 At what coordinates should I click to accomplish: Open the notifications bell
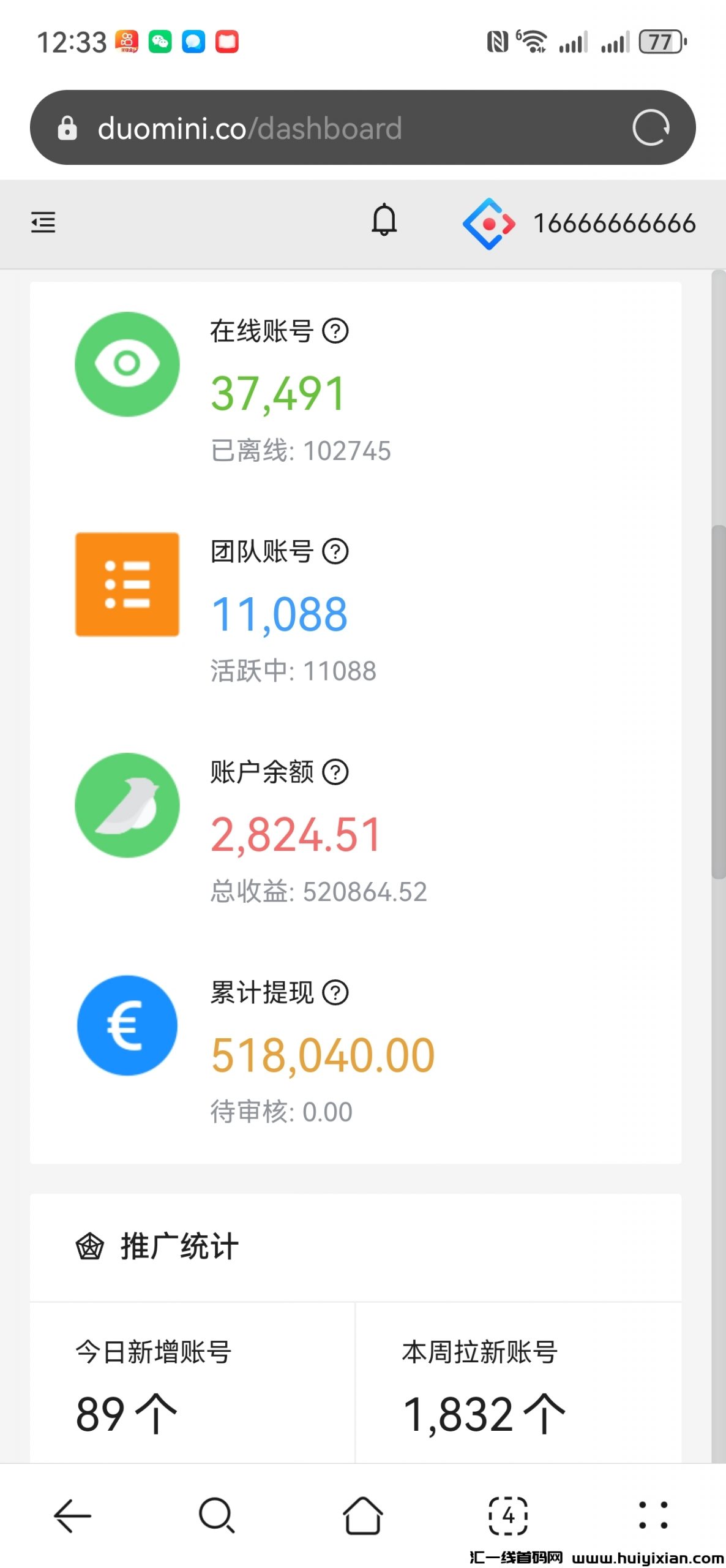(x=384, y=220)
